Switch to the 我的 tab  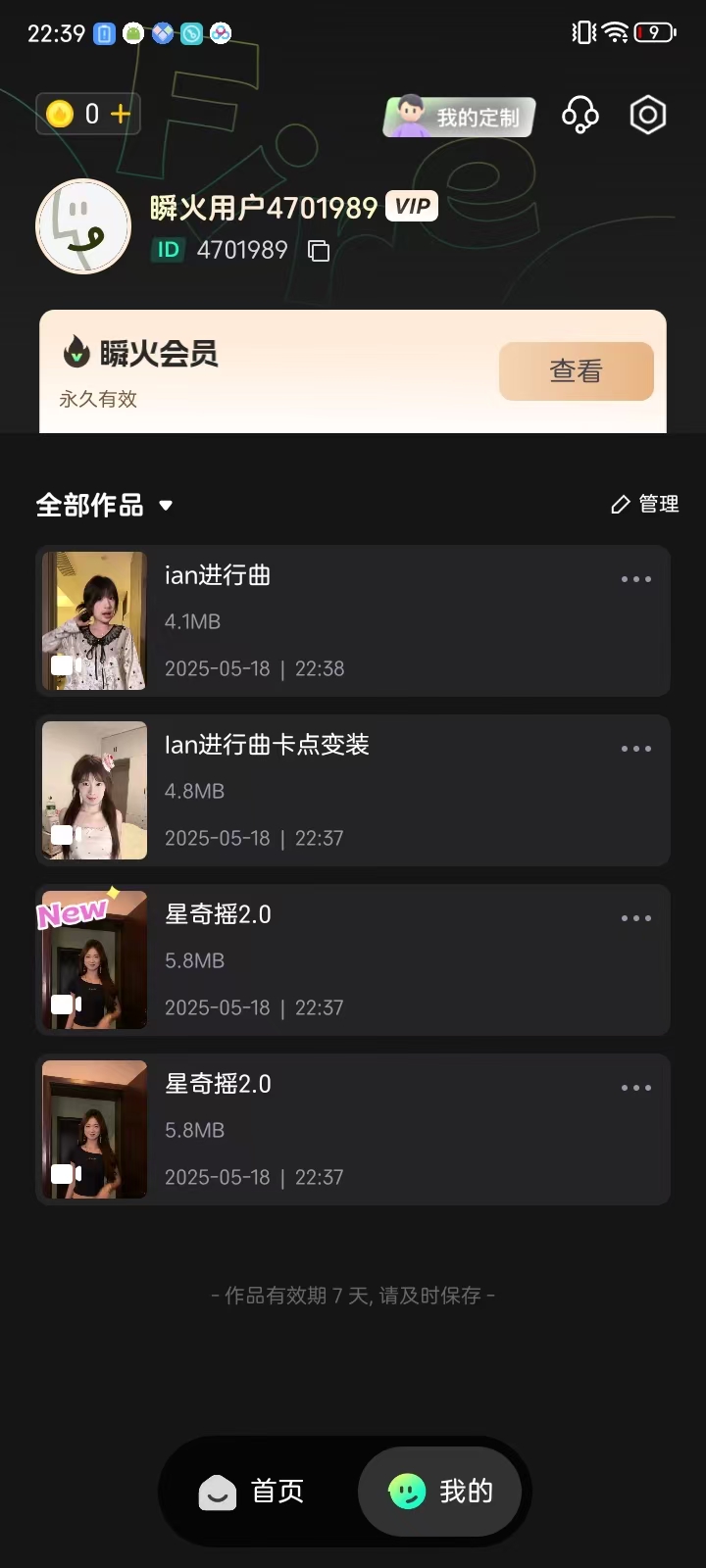coord(440,1492)
